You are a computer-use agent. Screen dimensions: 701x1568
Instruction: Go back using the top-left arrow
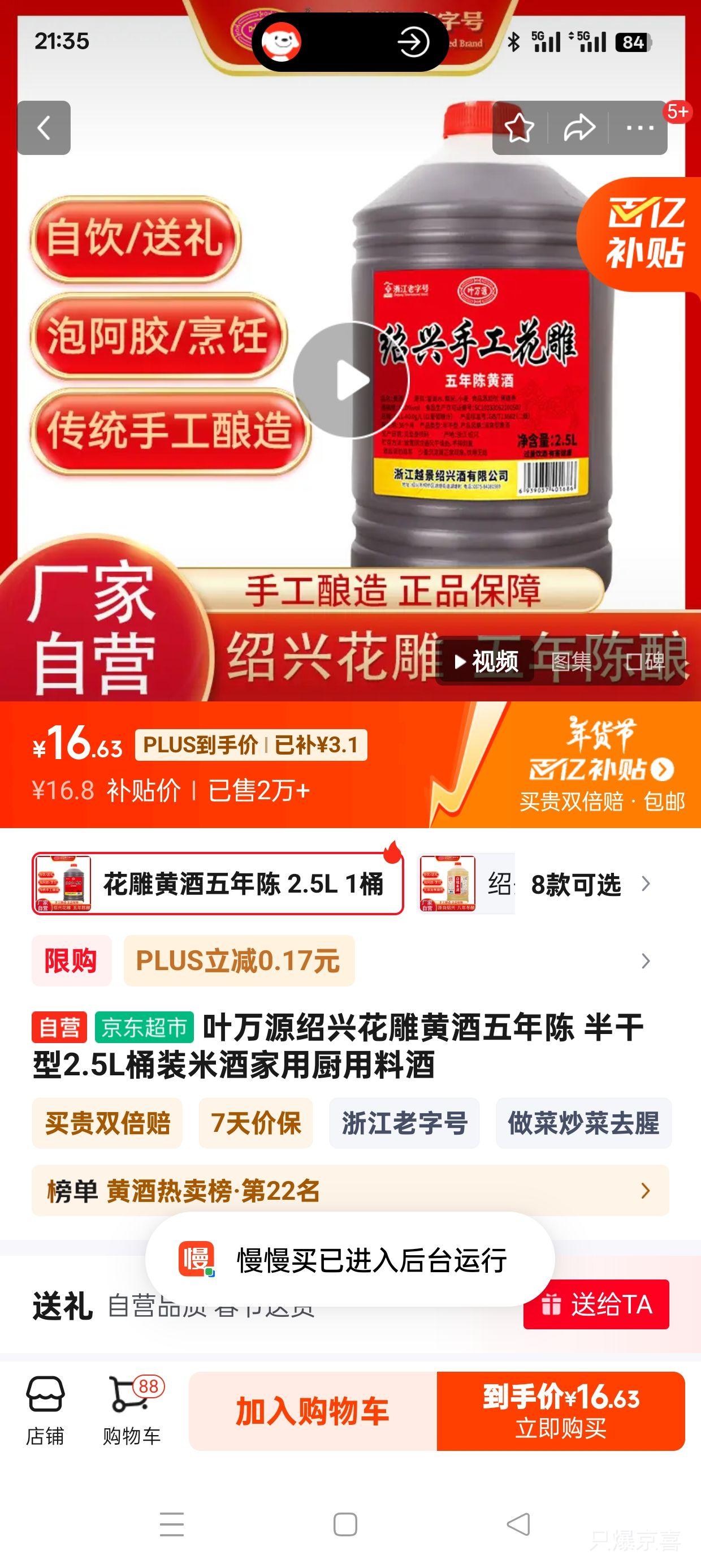[x=44, y=128]
